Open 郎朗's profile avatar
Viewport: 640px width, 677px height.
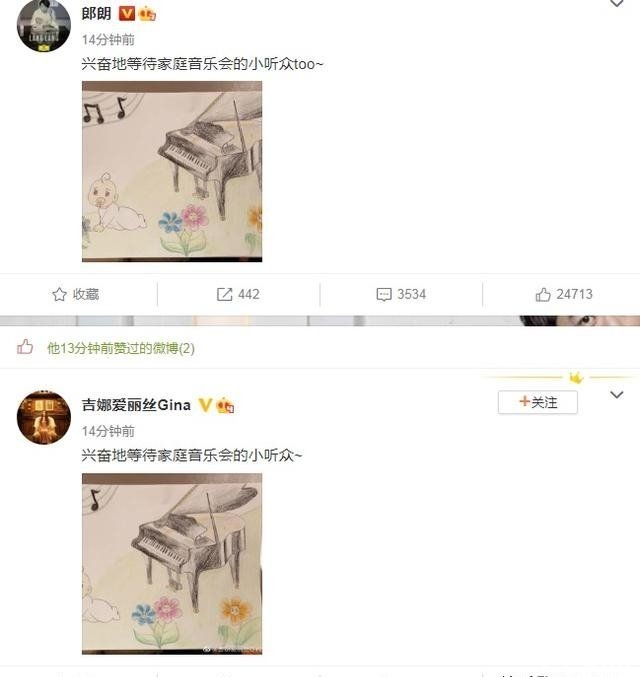[44, 25]
